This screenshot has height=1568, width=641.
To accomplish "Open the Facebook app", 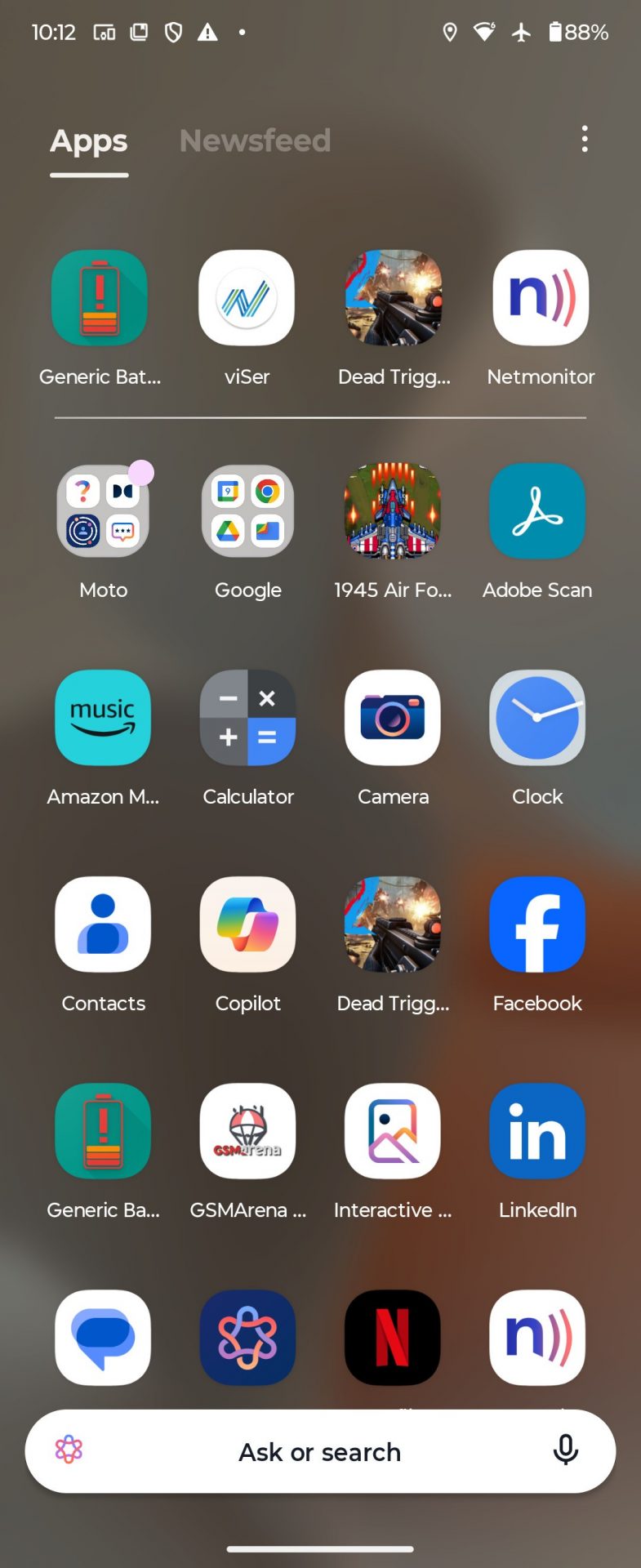I will point(537,924).
